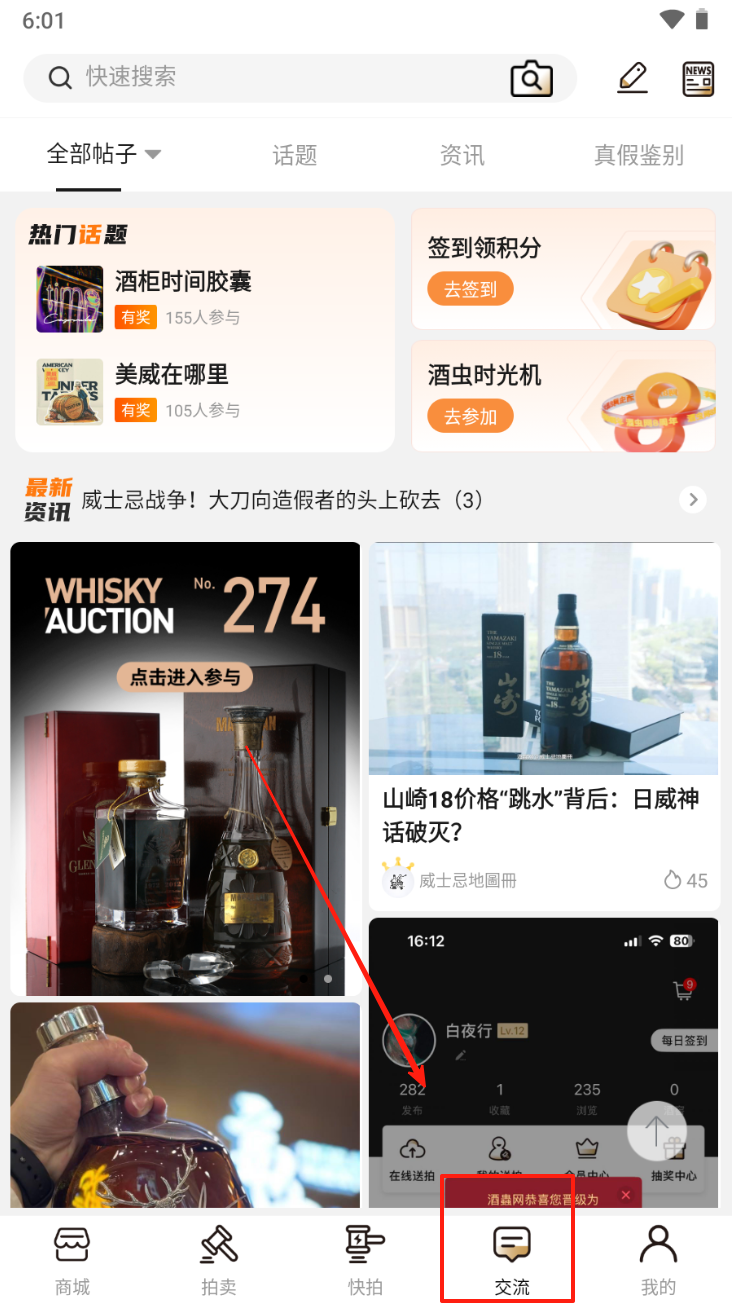Image resolution: width=732 pixels, height=1304 pixels.
Task: Tap 去签到 to check in
Action: point(470,290)
